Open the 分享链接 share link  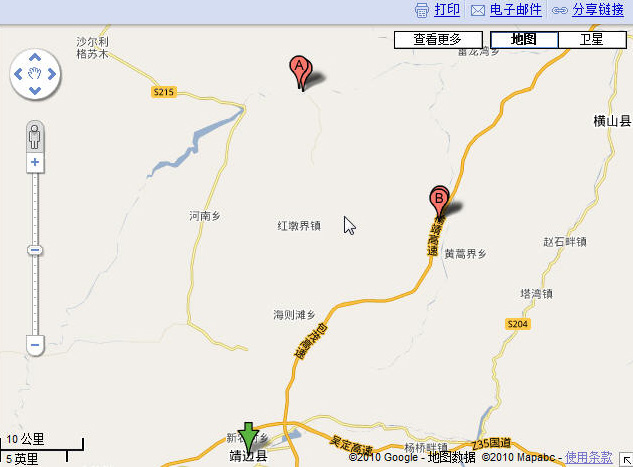pyautogui.click(x=597, y=10)
